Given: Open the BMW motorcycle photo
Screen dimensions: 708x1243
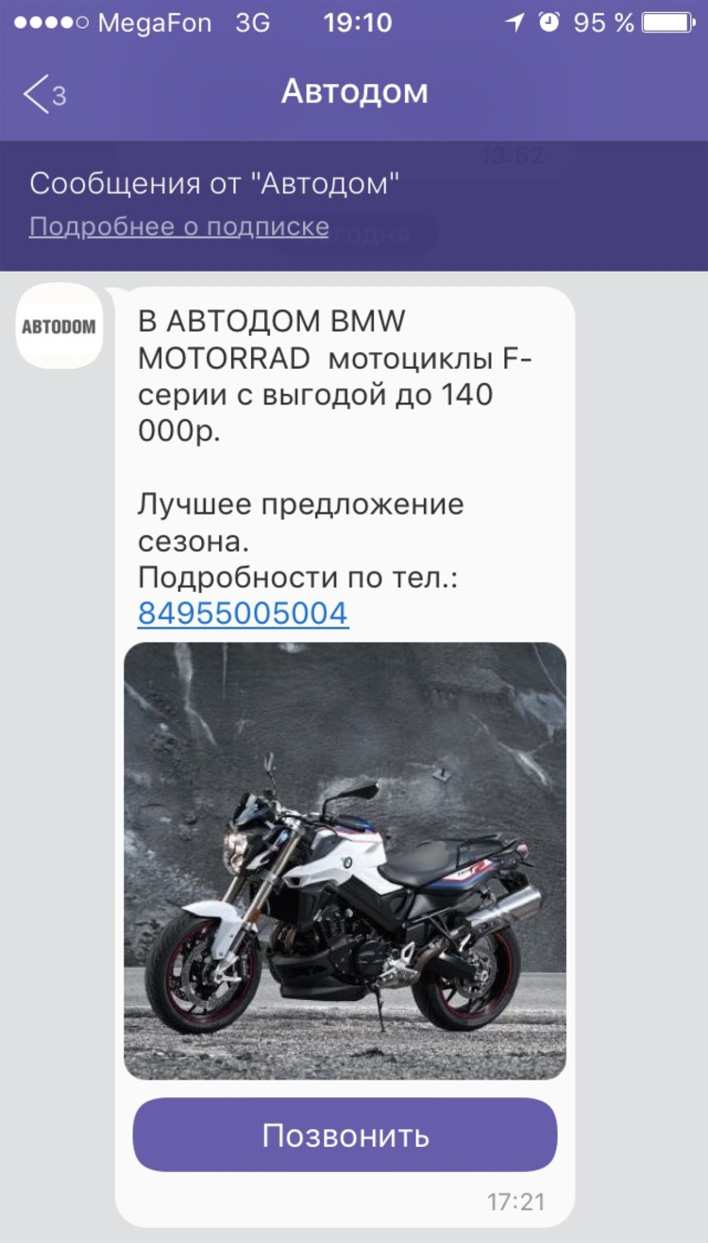Looking at the screenshot, I should pos(345,860).
